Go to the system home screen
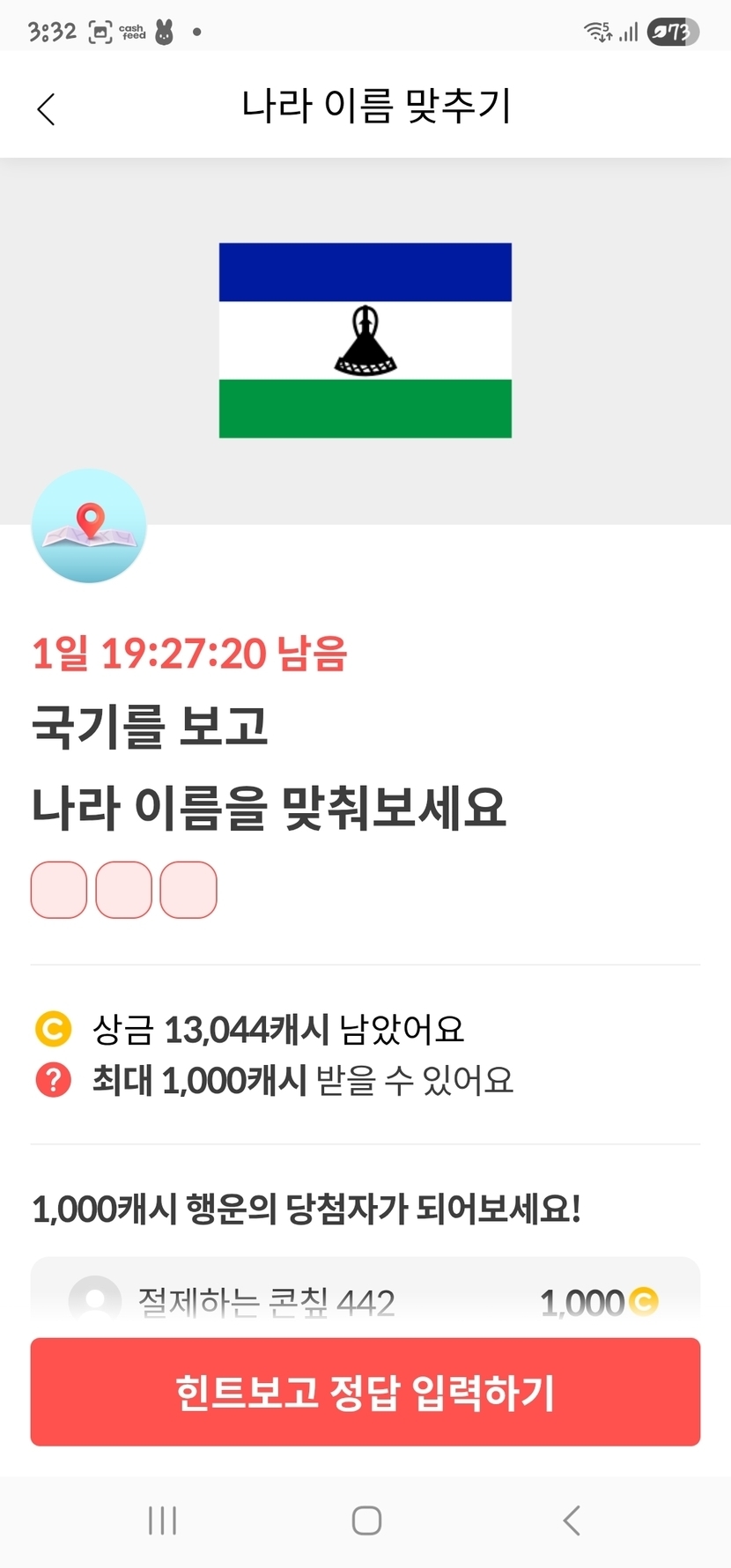This screenshot has width=731, height=1568. click(x=366, y=1520)
